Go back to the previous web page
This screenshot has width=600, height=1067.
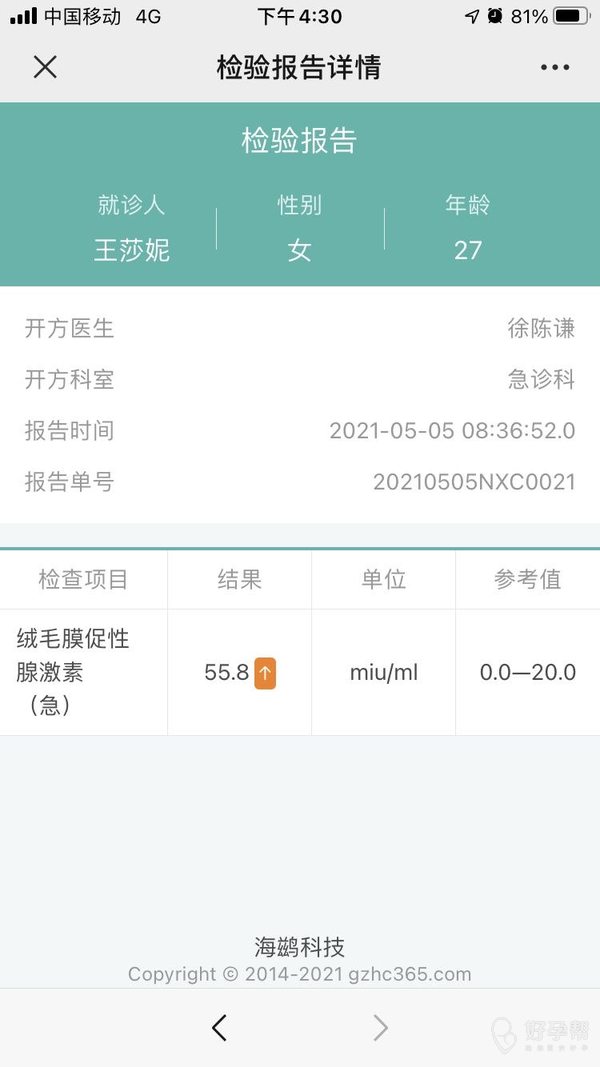218,1028
